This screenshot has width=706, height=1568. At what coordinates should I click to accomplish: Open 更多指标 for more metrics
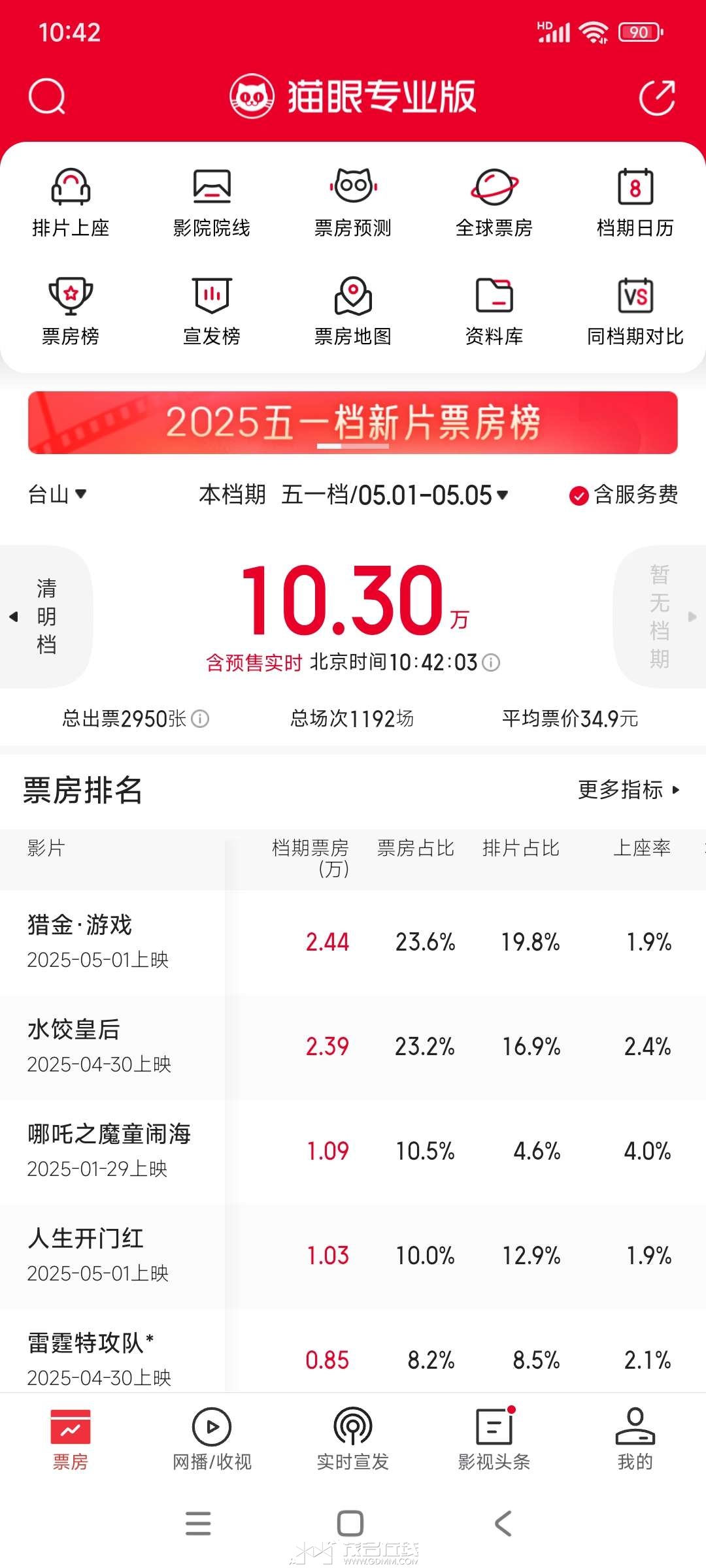click(628, 790)
